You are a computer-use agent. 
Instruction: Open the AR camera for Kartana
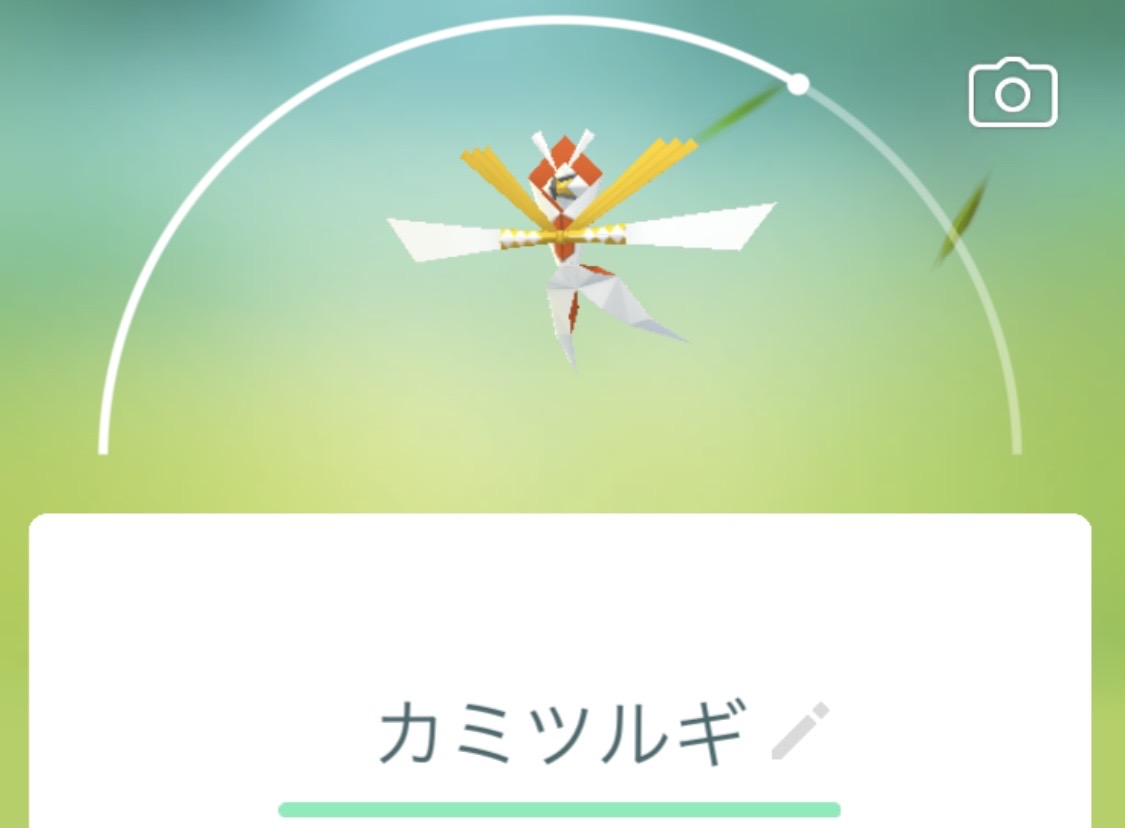[1012, 94]
